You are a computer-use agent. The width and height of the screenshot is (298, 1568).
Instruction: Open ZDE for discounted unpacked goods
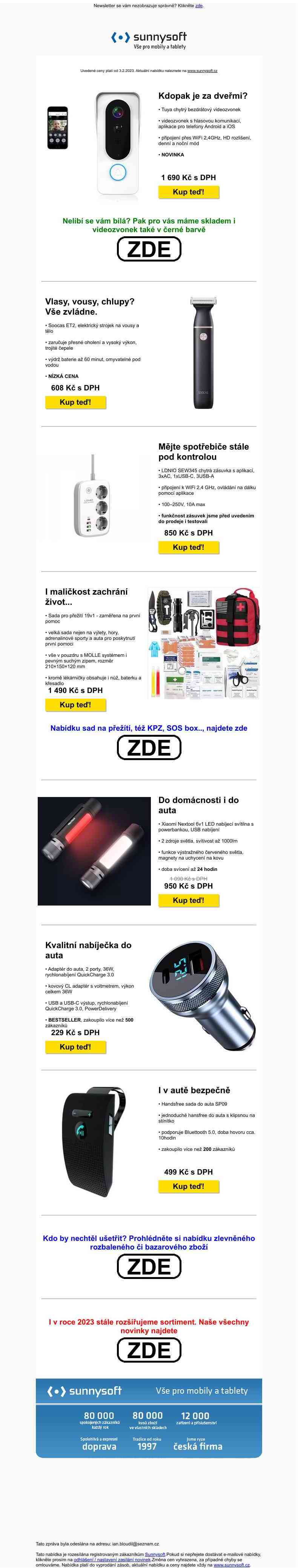coord(149,1267)
